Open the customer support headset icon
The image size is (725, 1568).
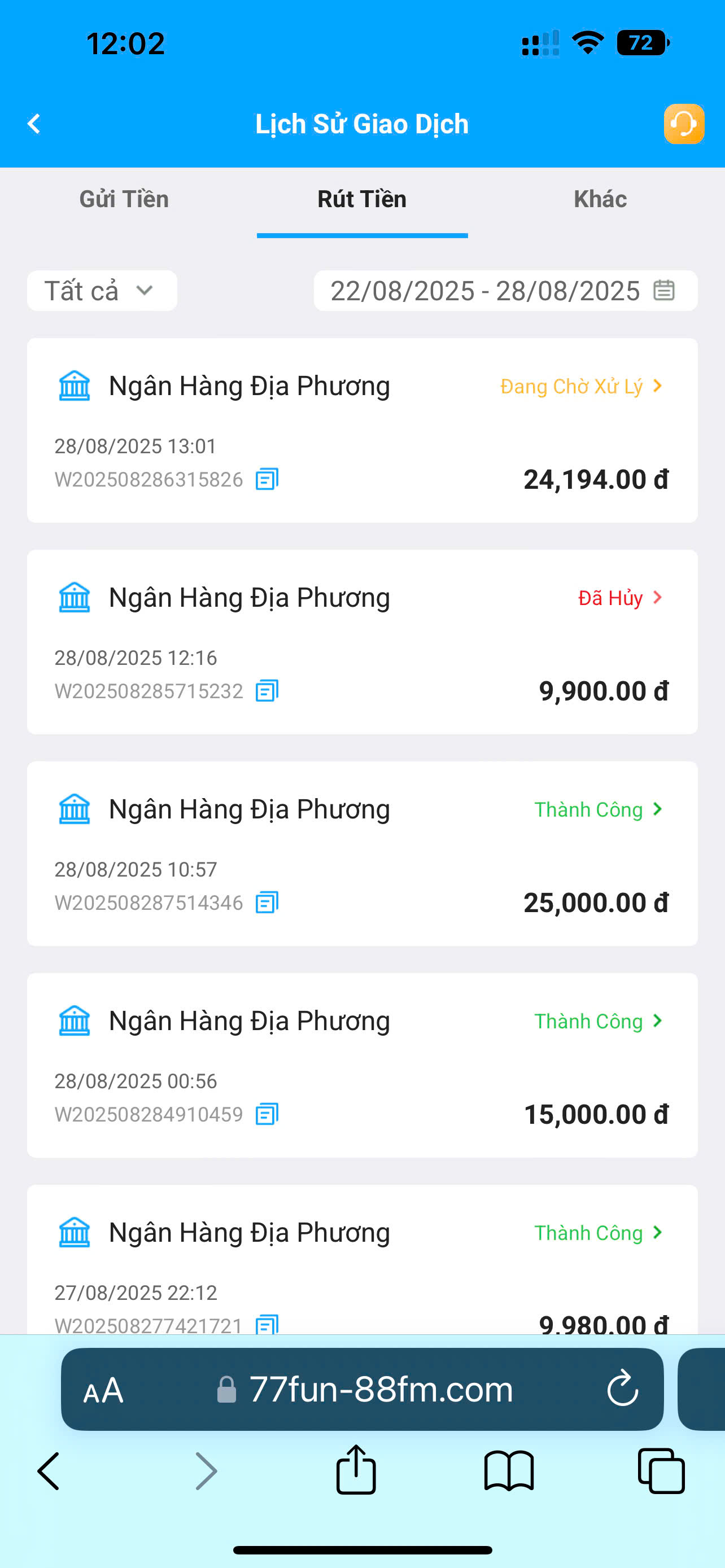click(684, 124)
